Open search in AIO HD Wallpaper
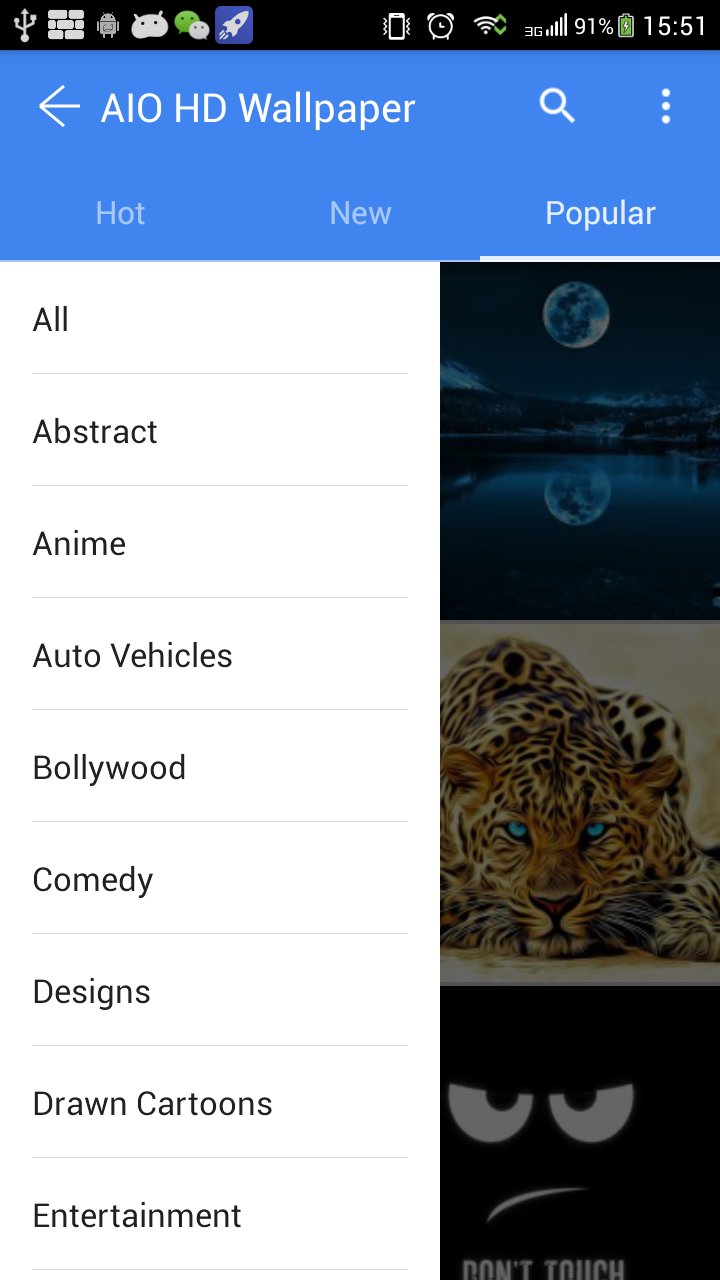720x1280 pixels. pyautogui.click(x=557, y=105)
